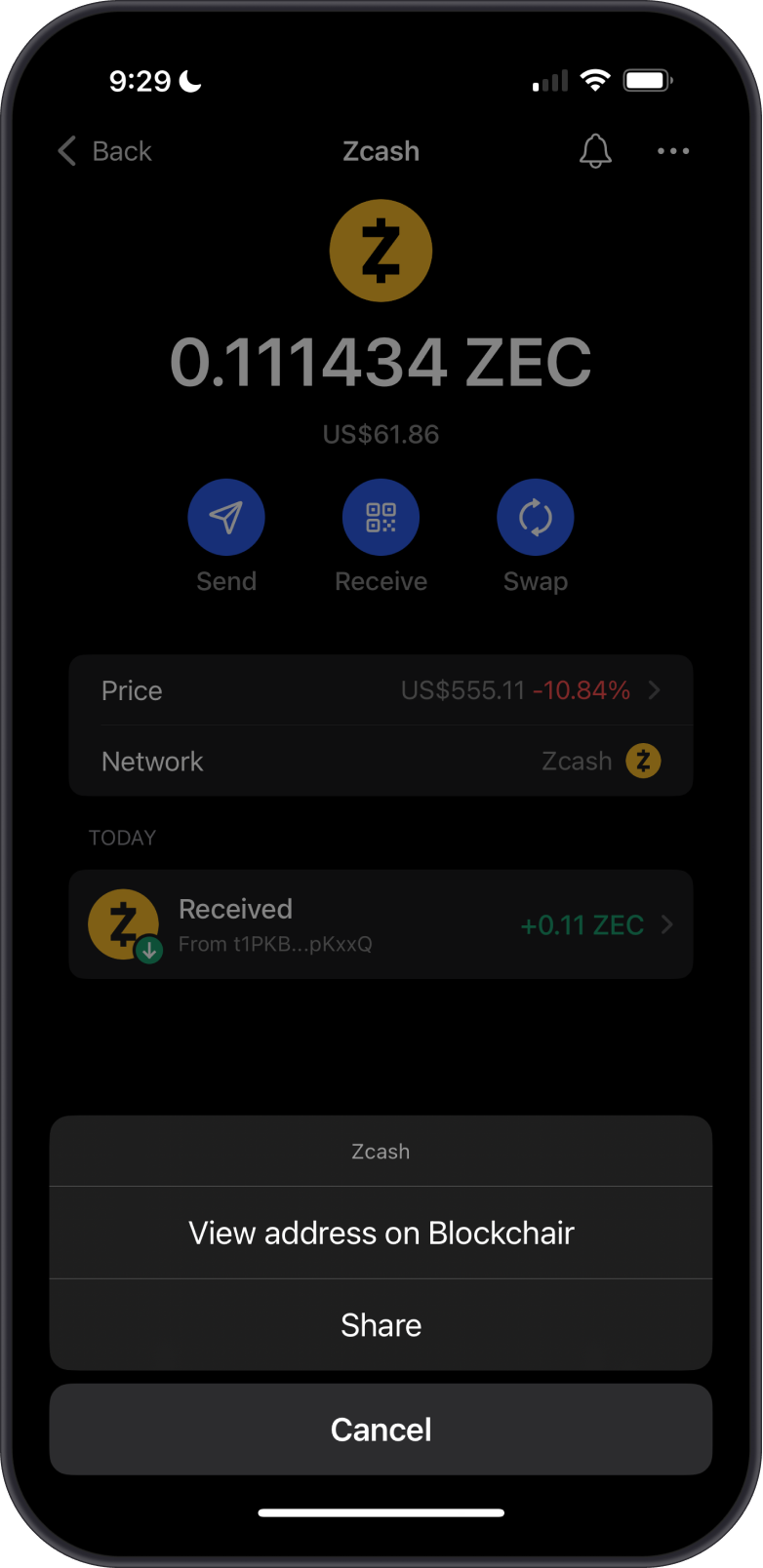Tap the back chevron arrow
Screen dimensions: 763x1568
pos(65,151)
